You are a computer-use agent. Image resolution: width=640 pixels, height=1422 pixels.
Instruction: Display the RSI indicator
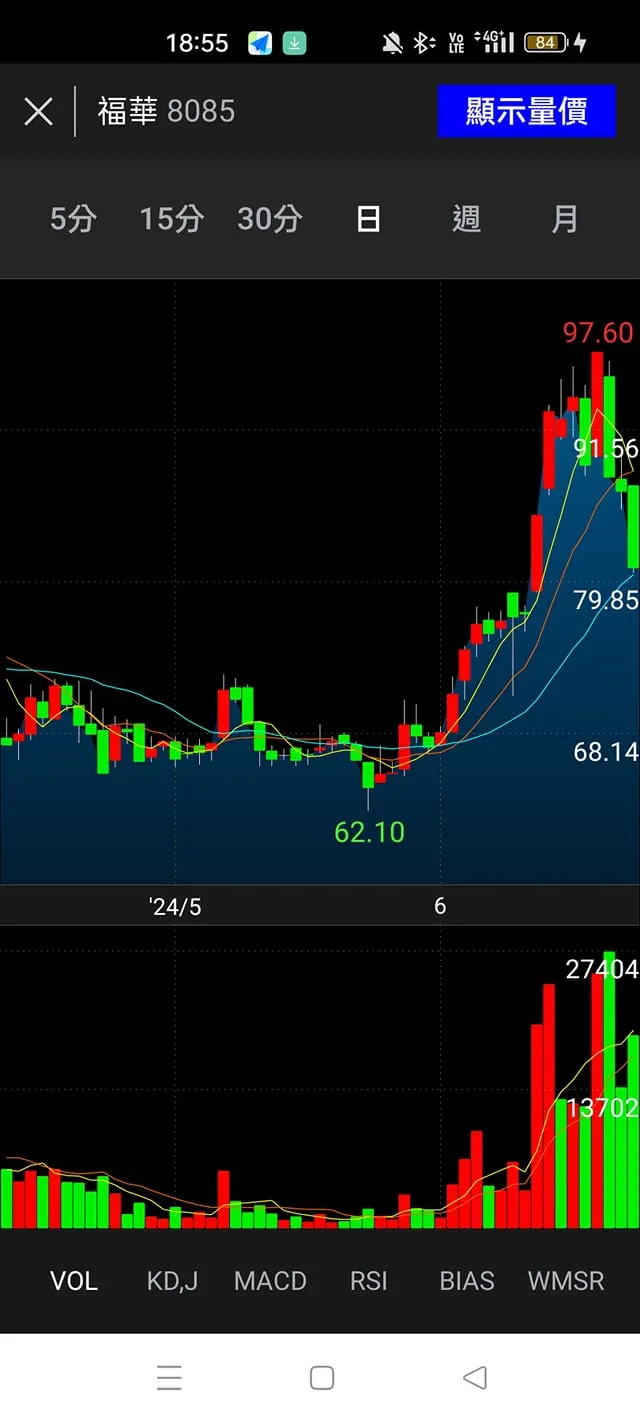368,1281
